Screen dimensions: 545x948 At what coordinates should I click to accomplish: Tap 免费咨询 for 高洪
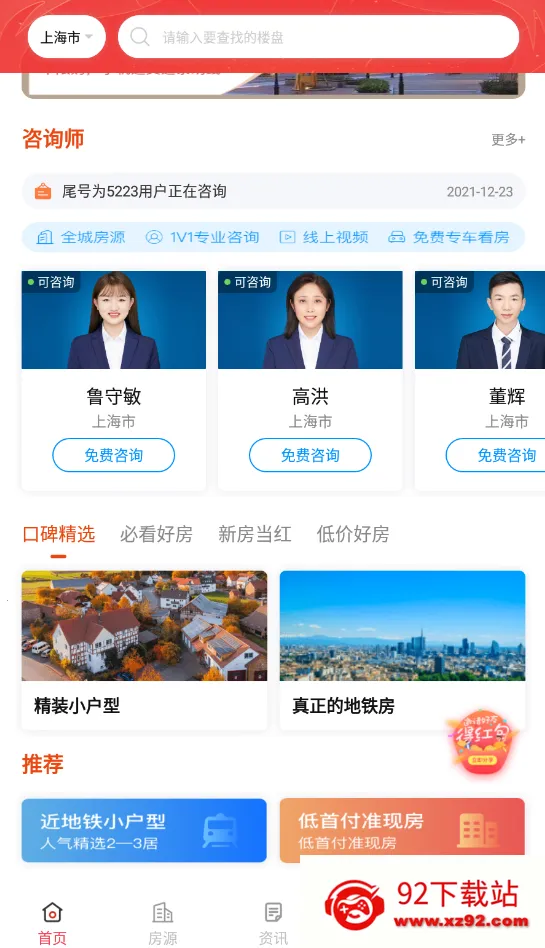310,455
